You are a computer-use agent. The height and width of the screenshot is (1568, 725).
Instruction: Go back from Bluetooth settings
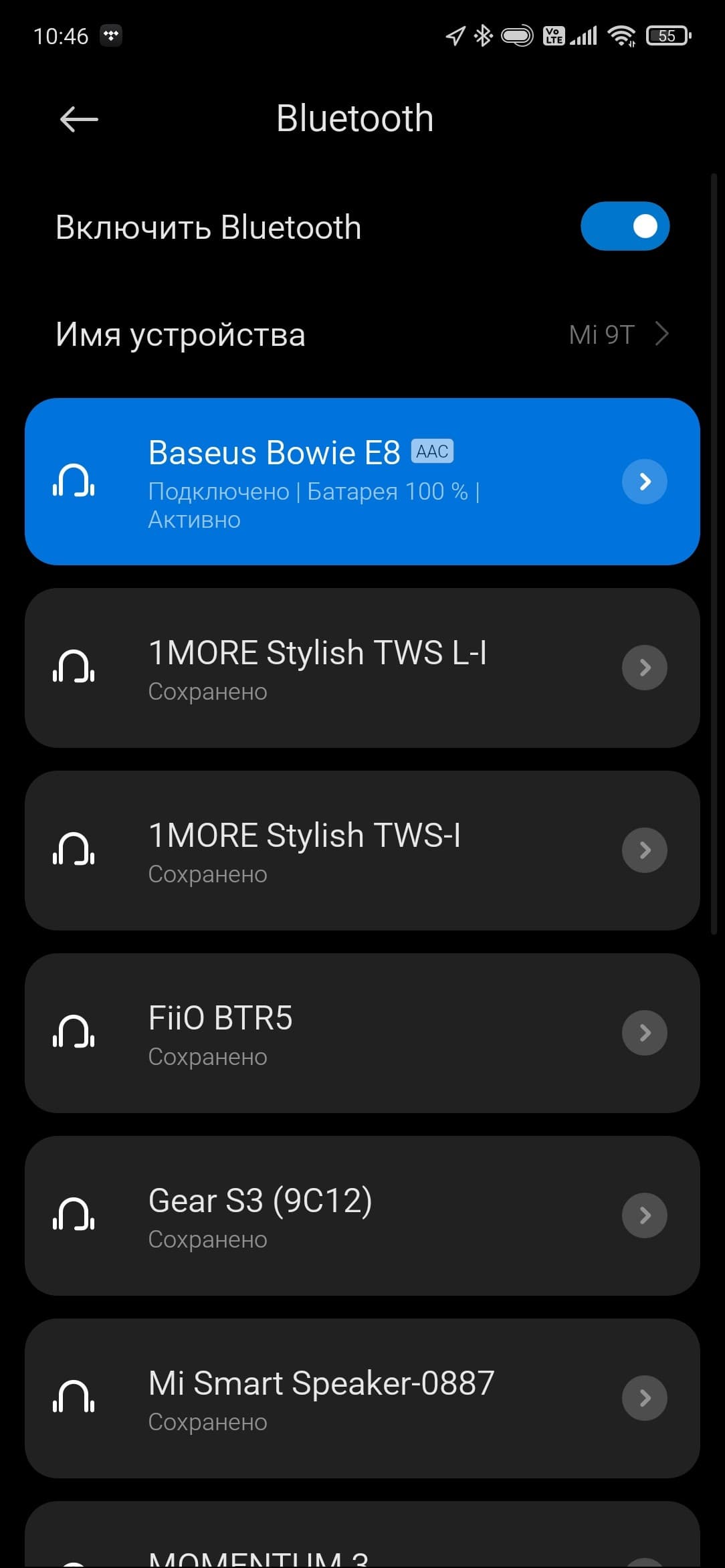click(x=79, y=120)
